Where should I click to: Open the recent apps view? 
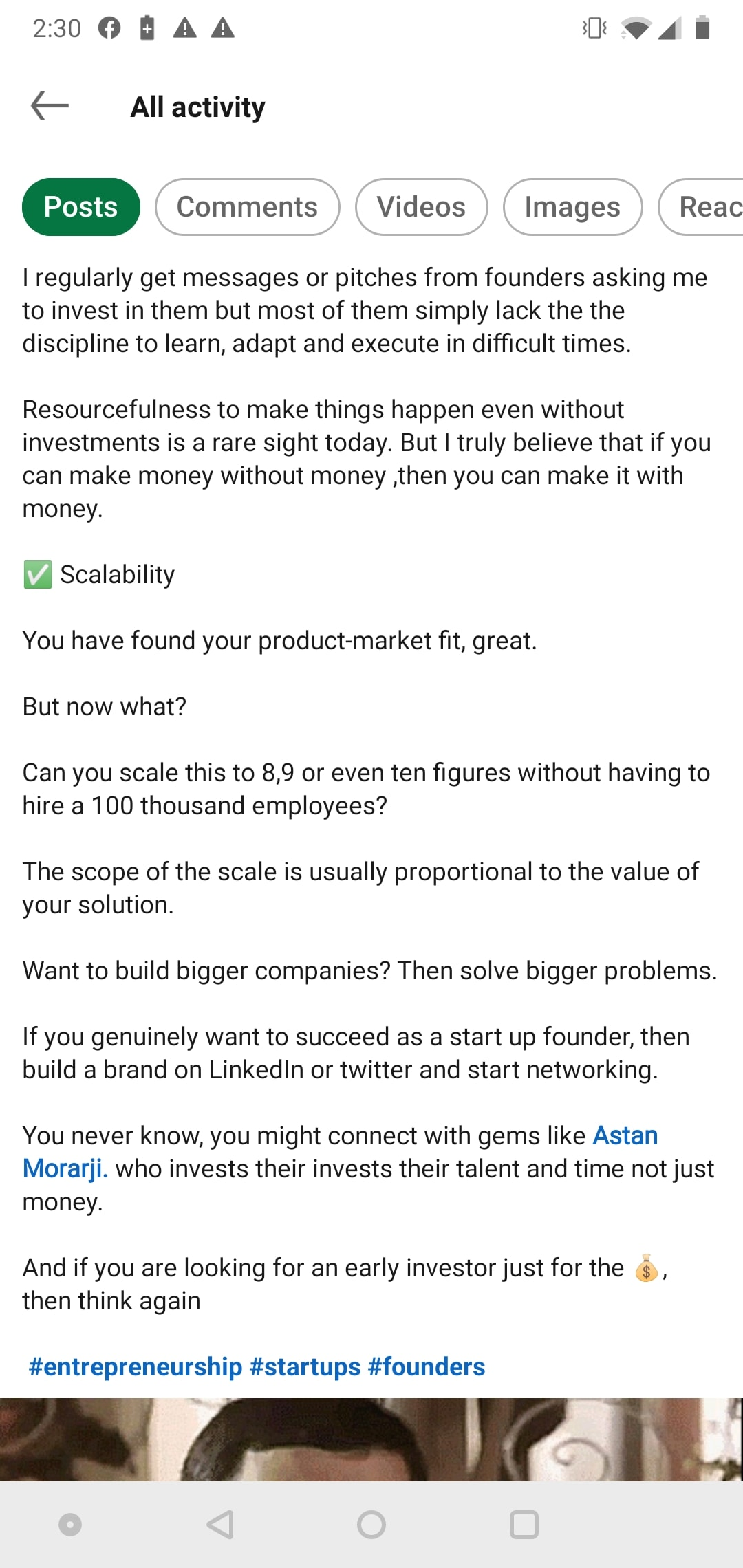tap(524, 1525)
